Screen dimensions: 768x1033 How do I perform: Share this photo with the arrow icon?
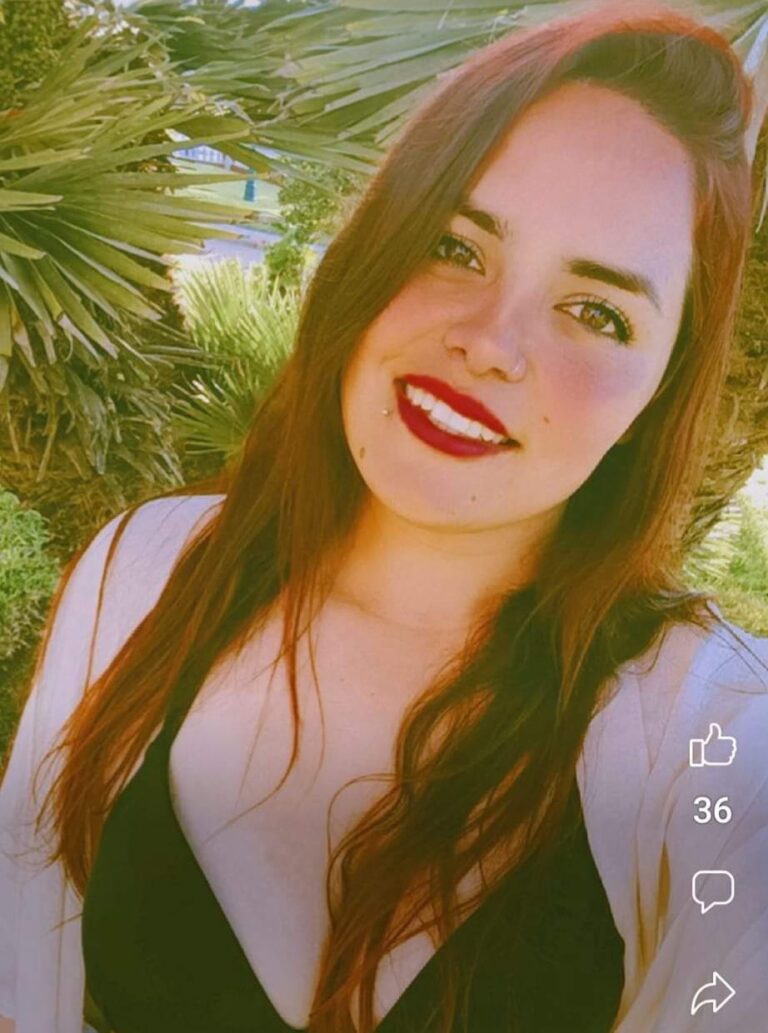tap(712, 992)
